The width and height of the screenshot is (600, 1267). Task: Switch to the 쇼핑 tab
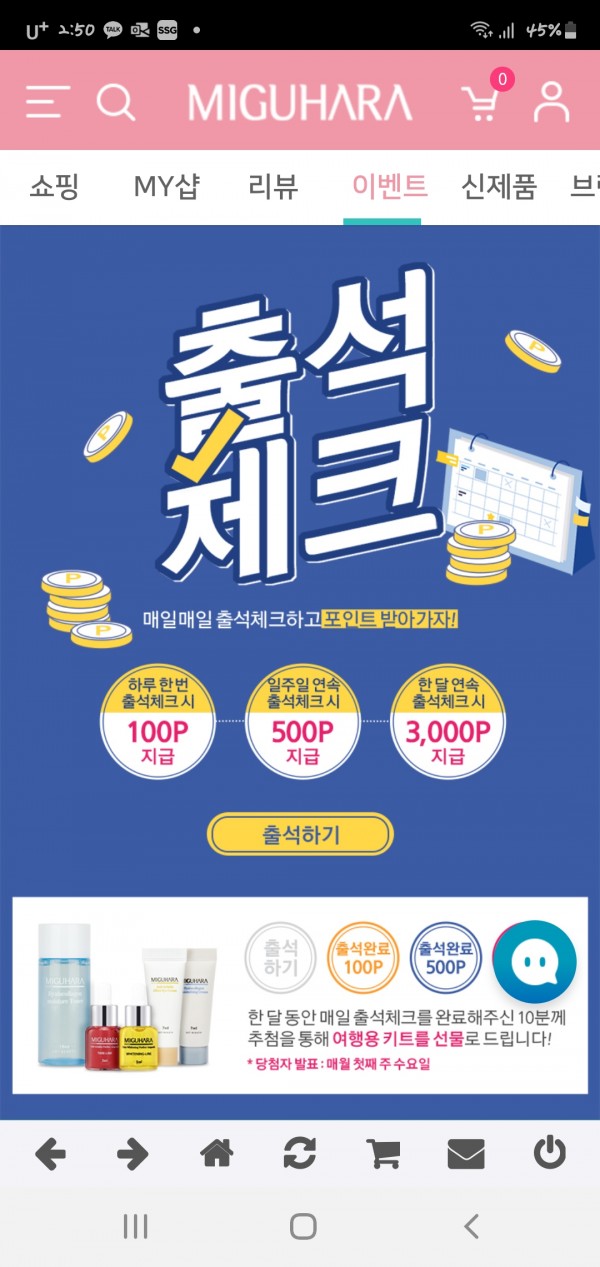(x=54, y=186)
